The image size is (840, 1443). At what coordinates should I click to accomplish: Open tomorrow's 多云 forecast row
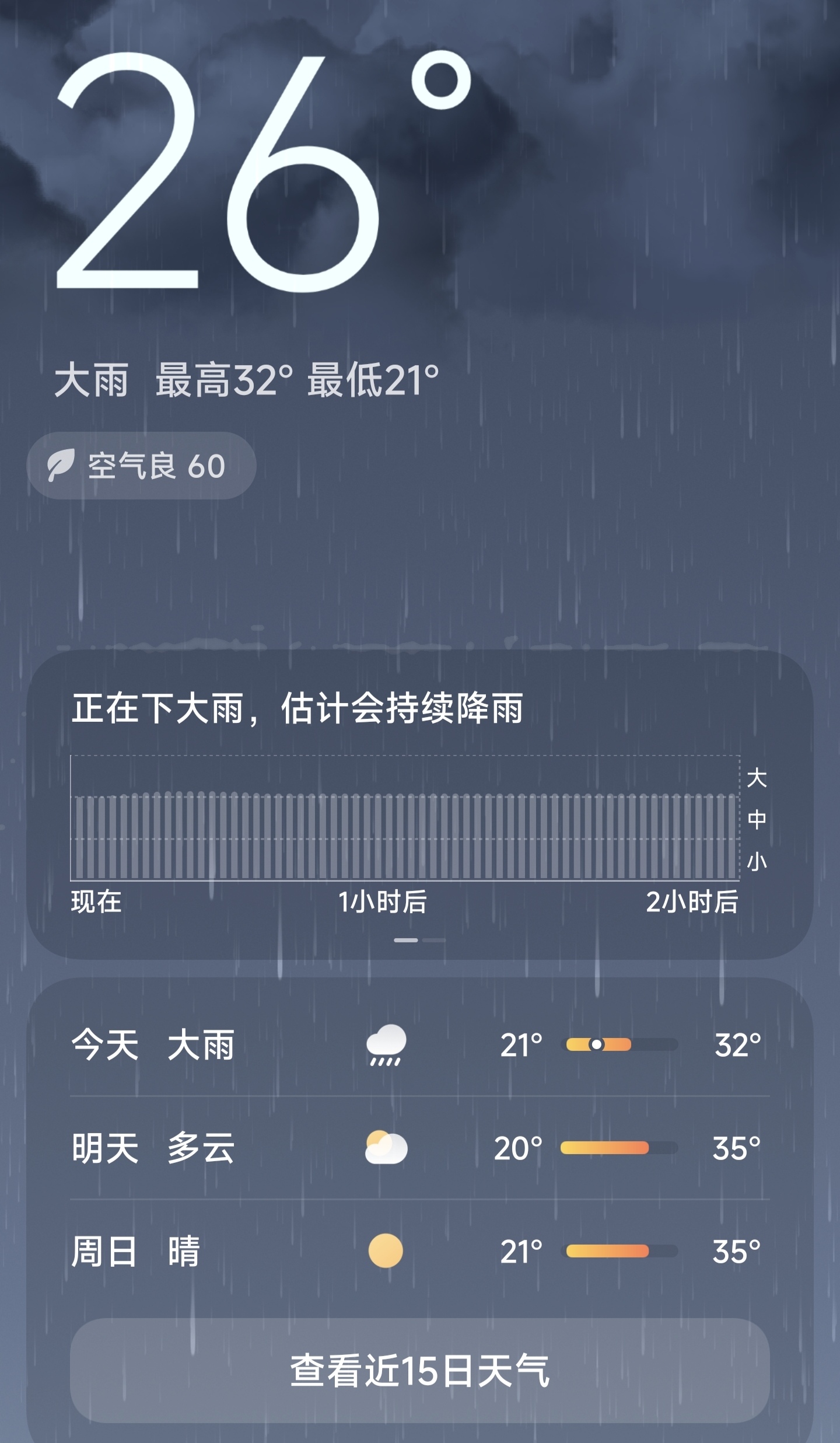419,1148
